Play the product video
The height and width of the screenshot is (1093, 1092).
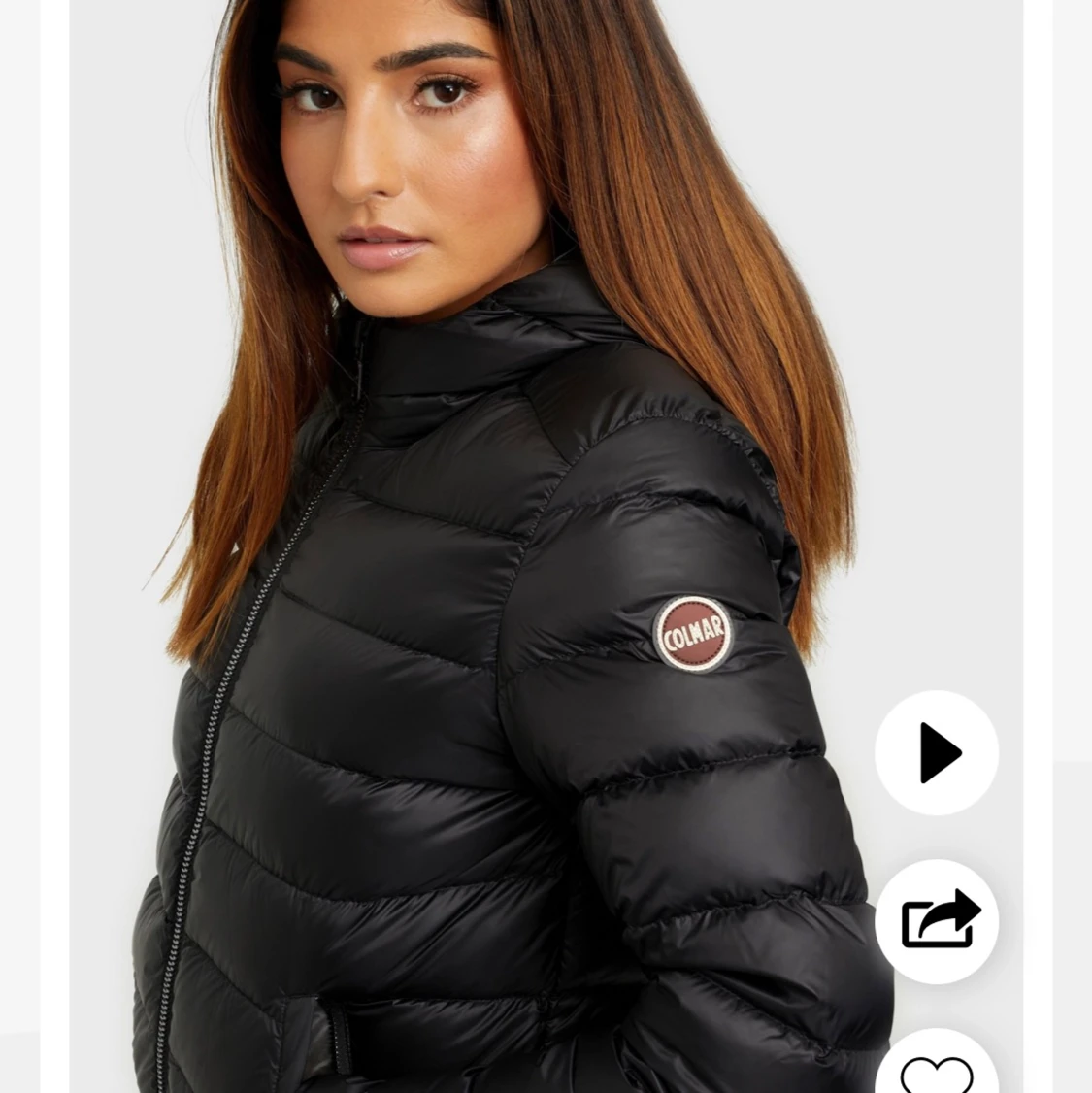[x=937, y=752]
